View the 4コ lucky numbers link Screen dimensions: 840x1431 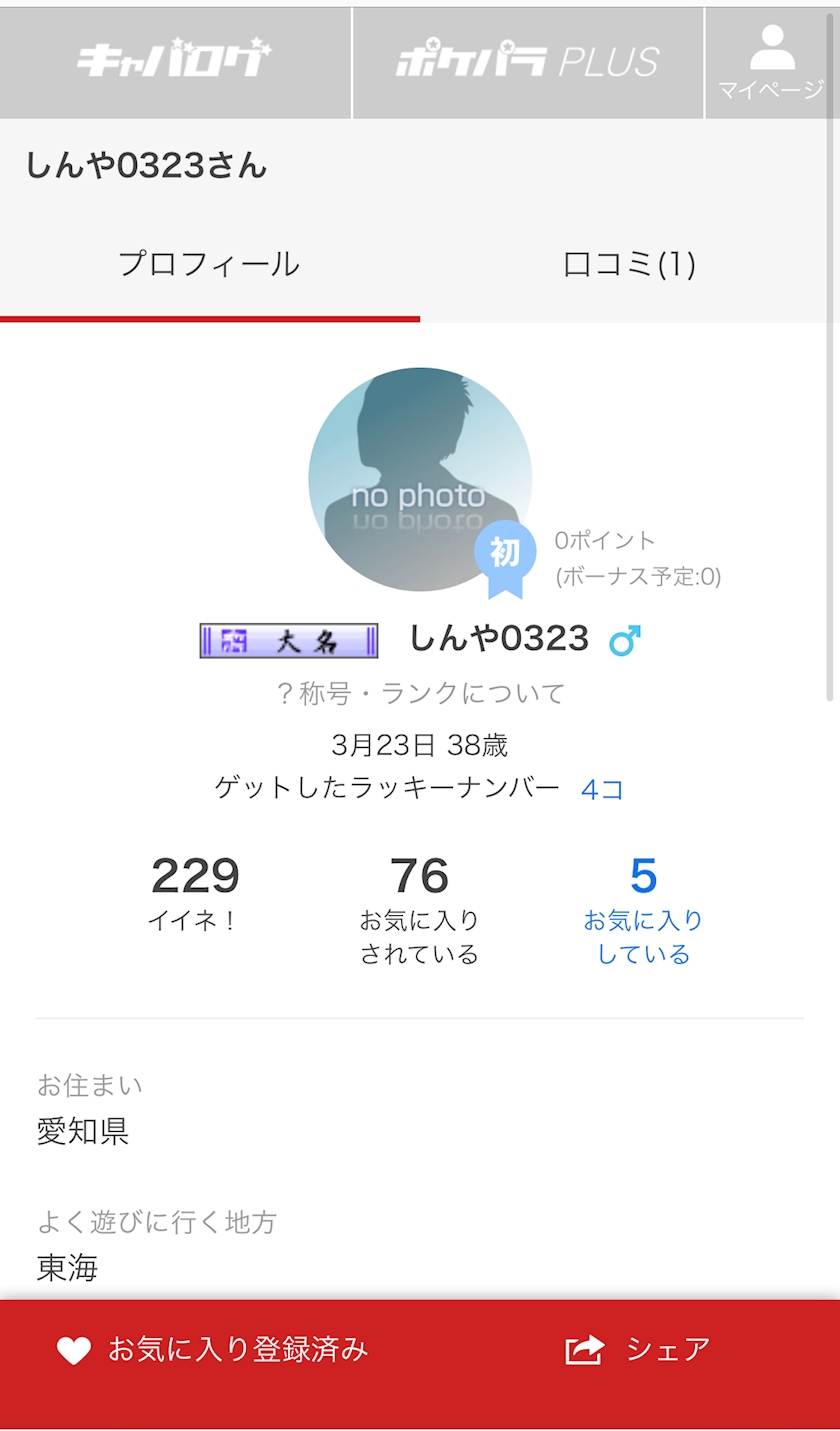602,789
